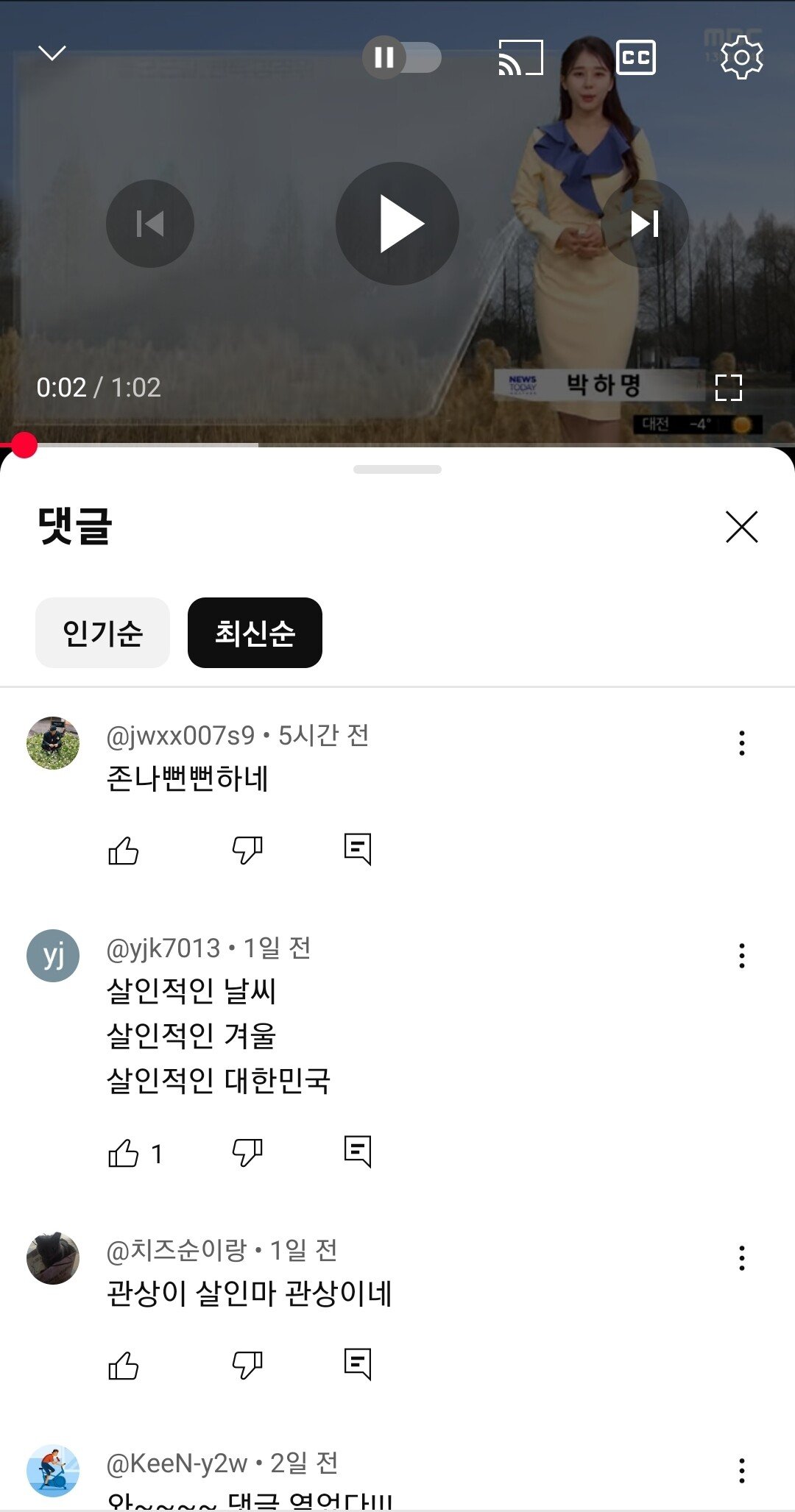
Task: Sort comments by 인기순
Action: pos(102,633)
